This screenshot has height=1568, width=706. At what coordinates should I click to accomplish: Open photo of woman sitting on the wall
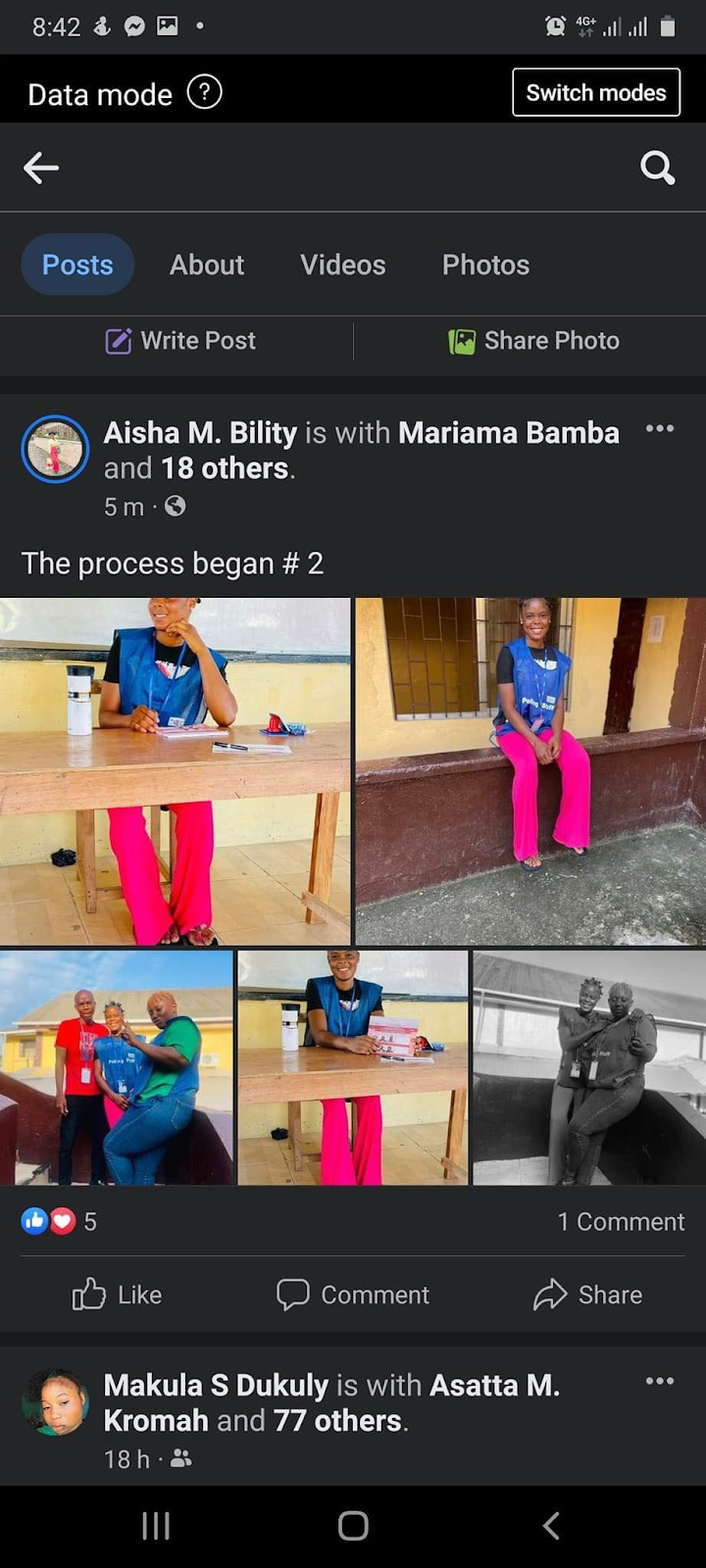(529, 771)
